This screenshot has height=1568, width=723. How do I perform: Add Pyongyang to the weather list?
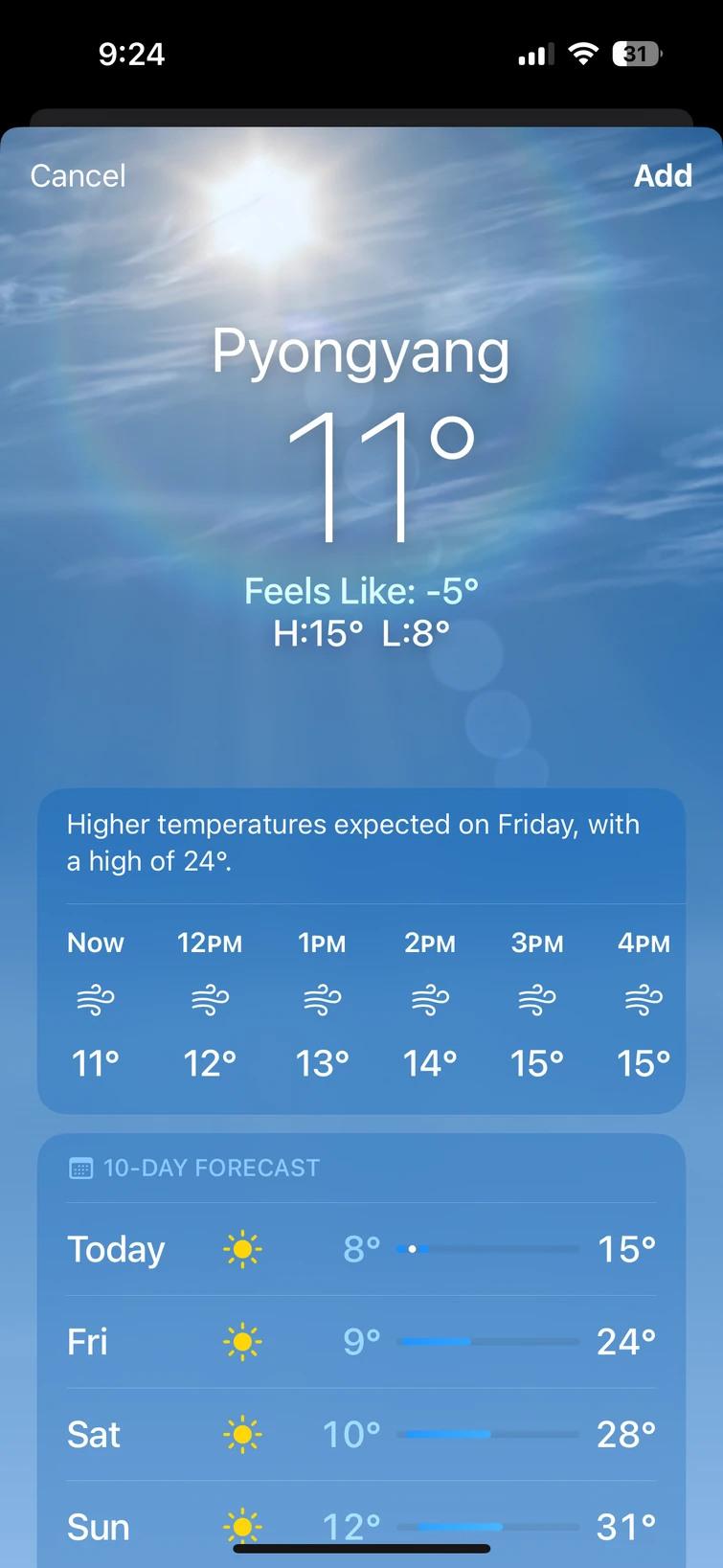(663, 175)
